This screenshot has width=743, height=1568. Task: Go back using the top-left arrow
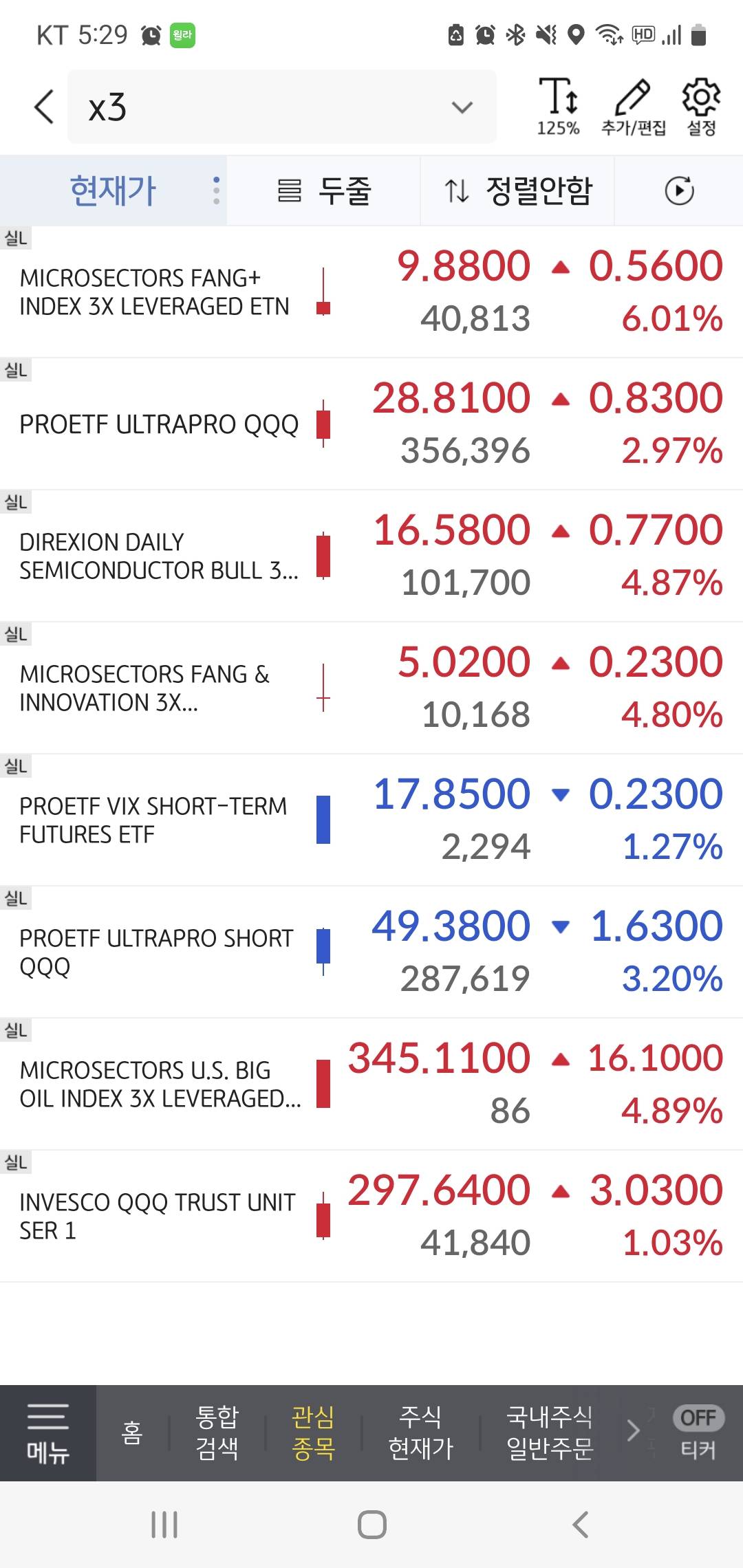(44, 107)
